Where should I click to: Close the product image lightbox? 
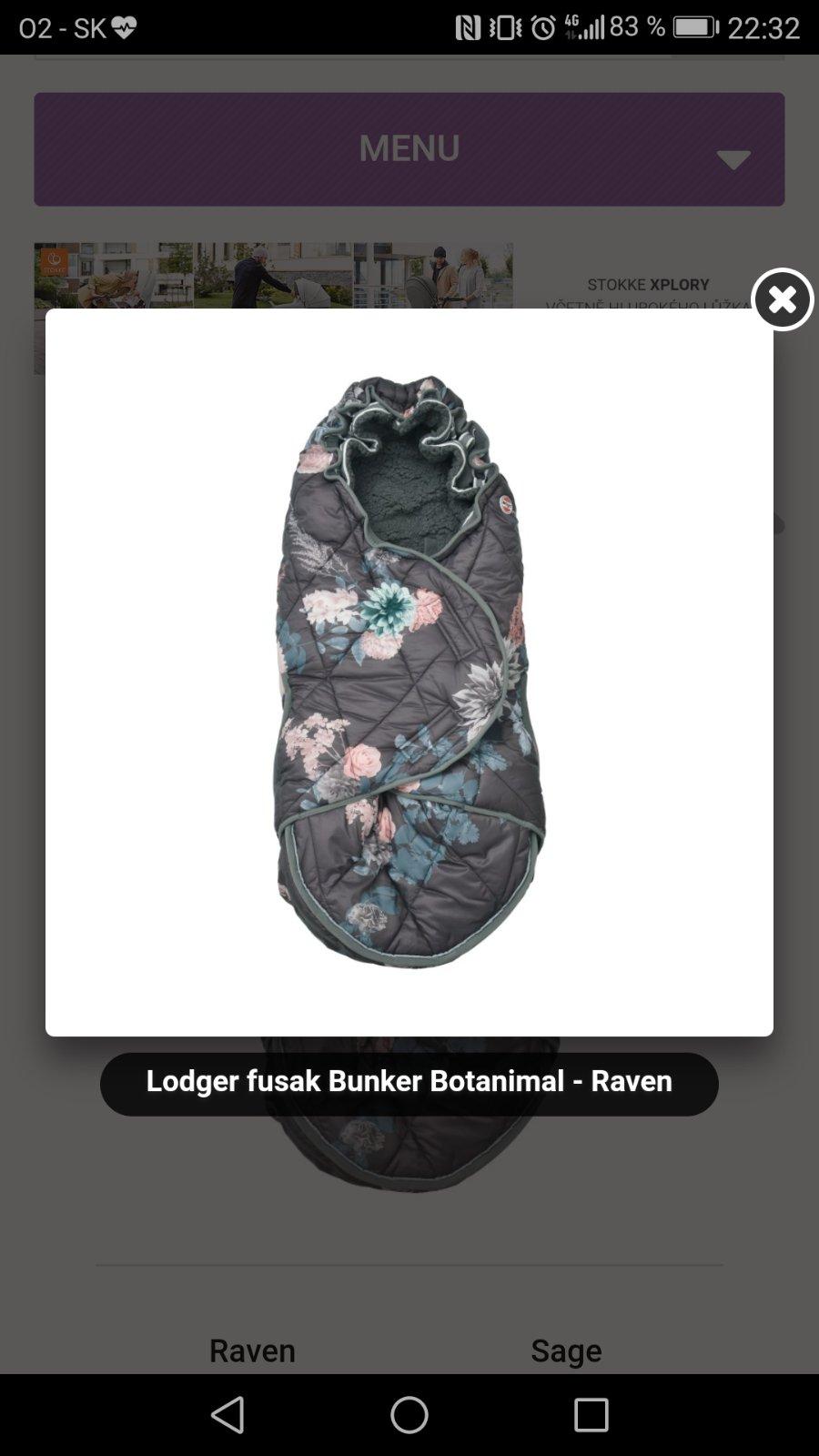click(x=782, y=299)
